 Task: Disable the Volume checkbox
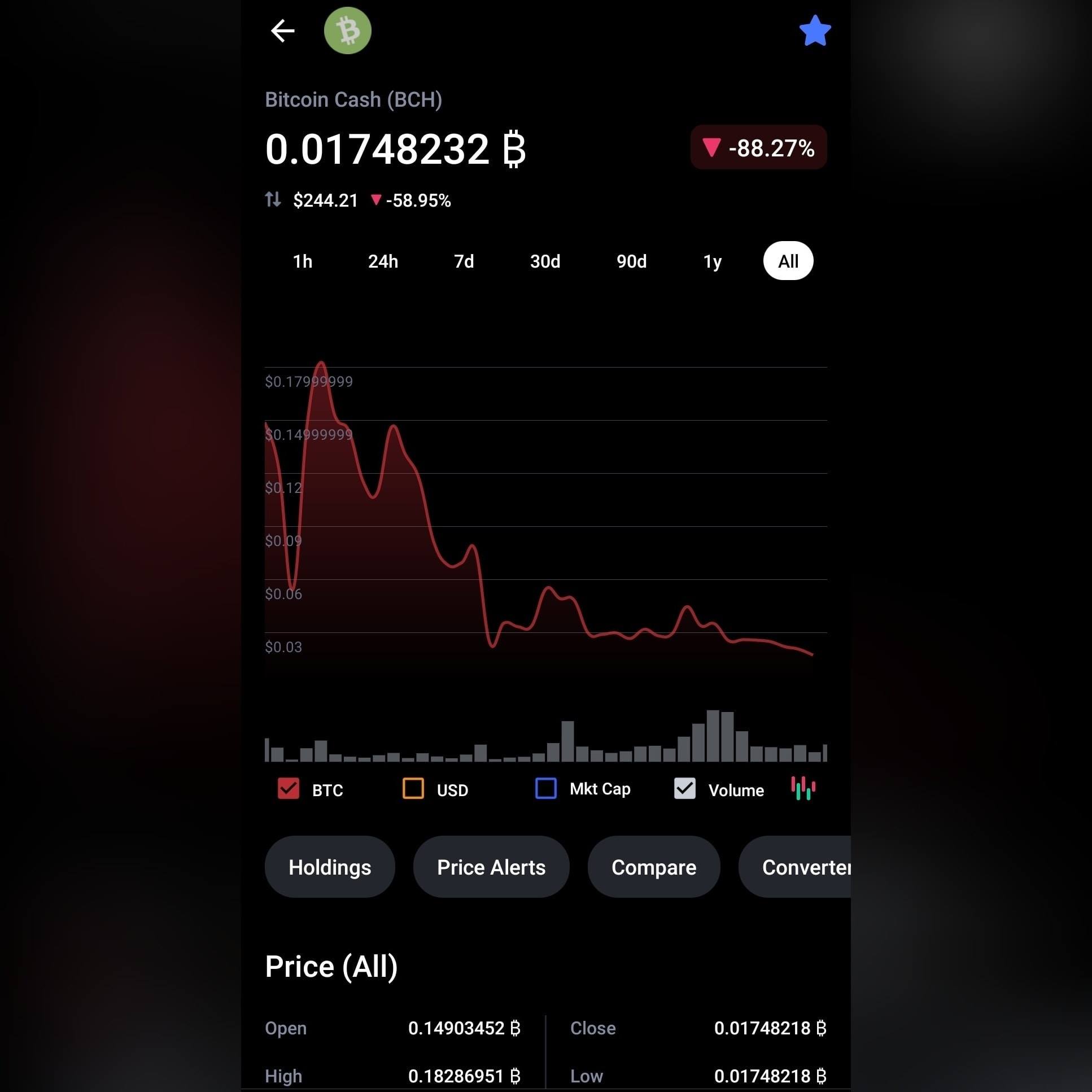pyautogui.click(x=684, y=788)
